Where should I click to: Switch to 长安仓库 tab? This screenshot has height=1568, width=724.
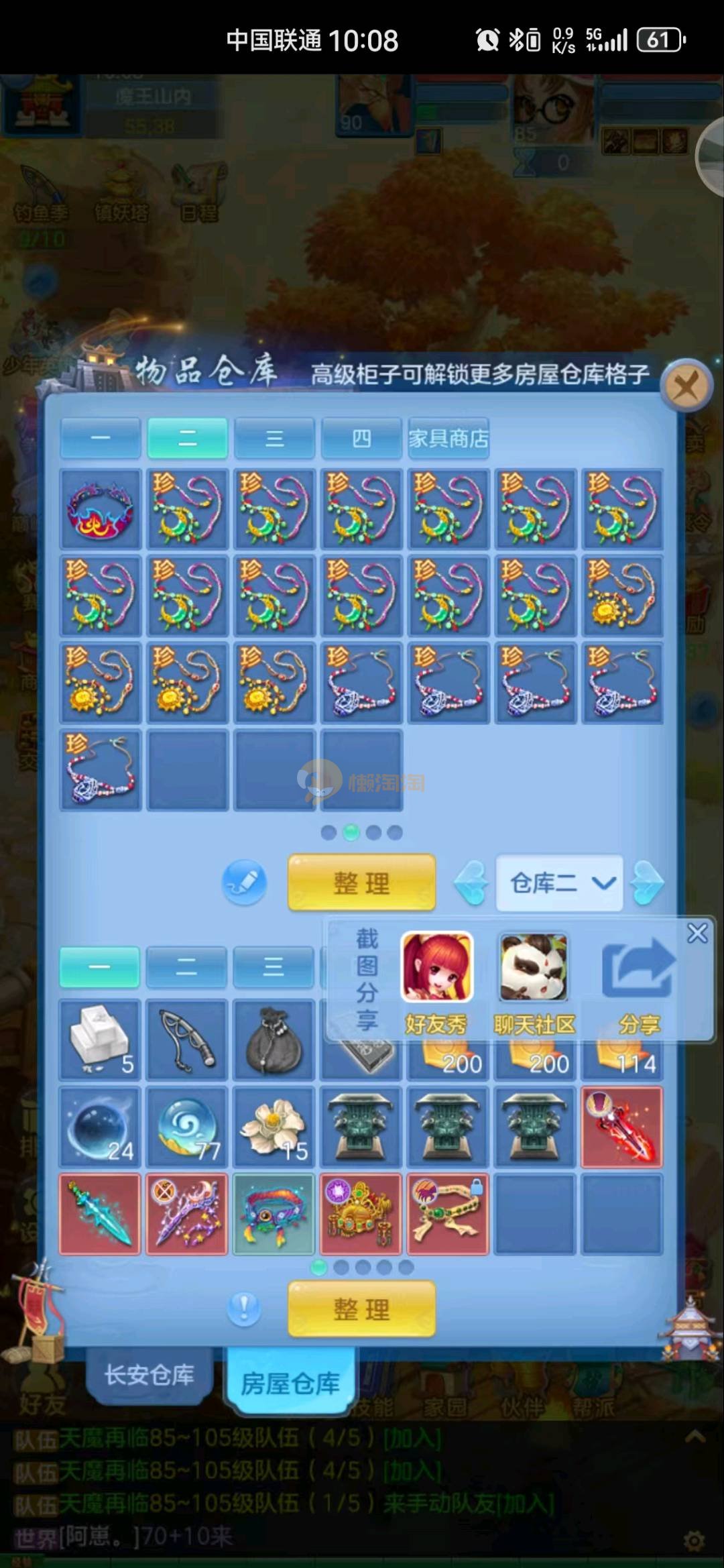[149, 1375]
